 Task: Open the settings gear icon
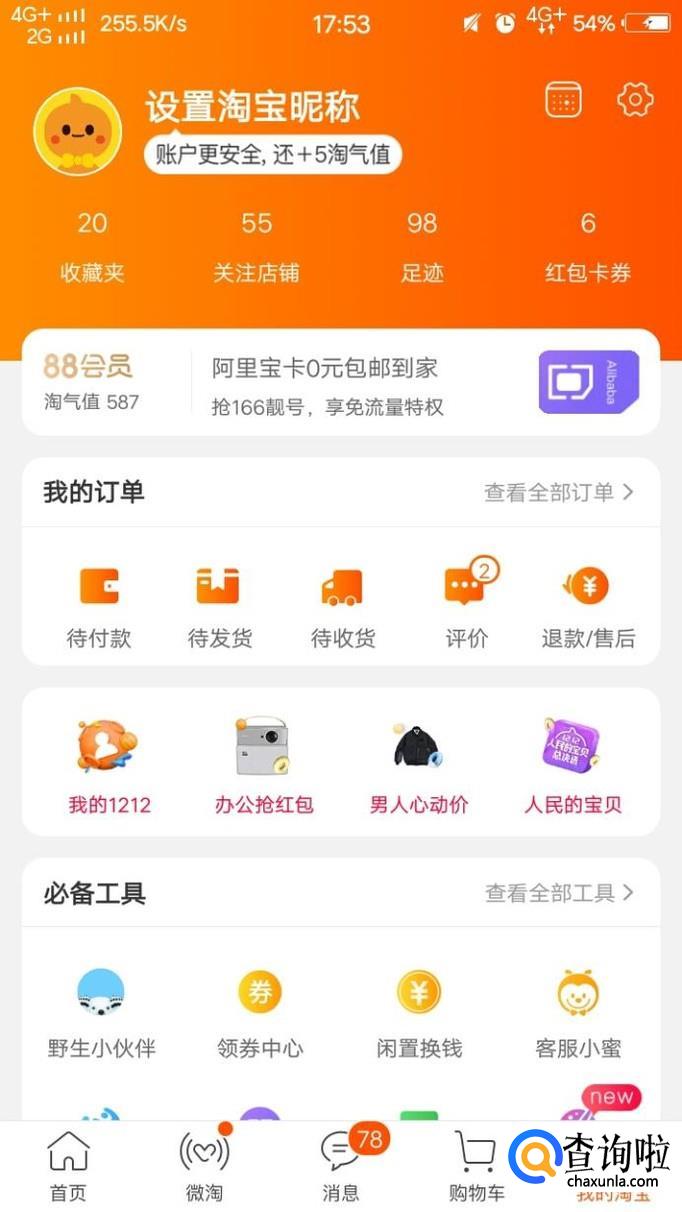635,100
